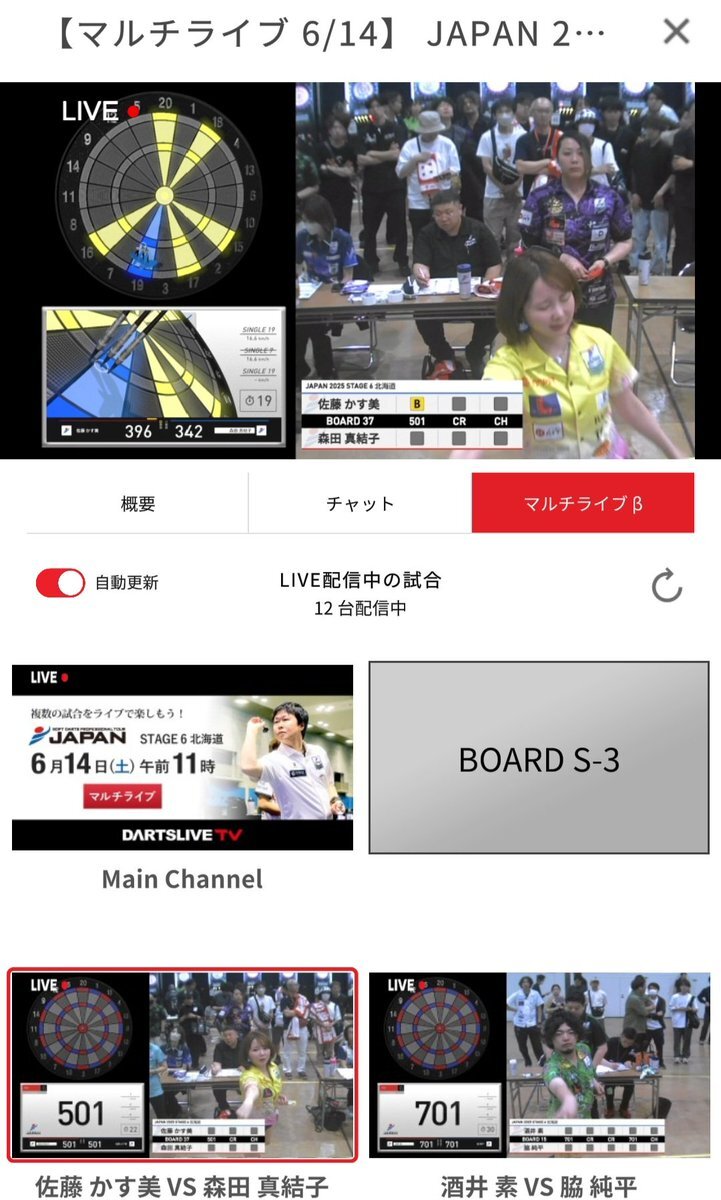
Task: Watch 佐藤 かす美 VS 森田 真結子 match
Action: click(182, 1065)
